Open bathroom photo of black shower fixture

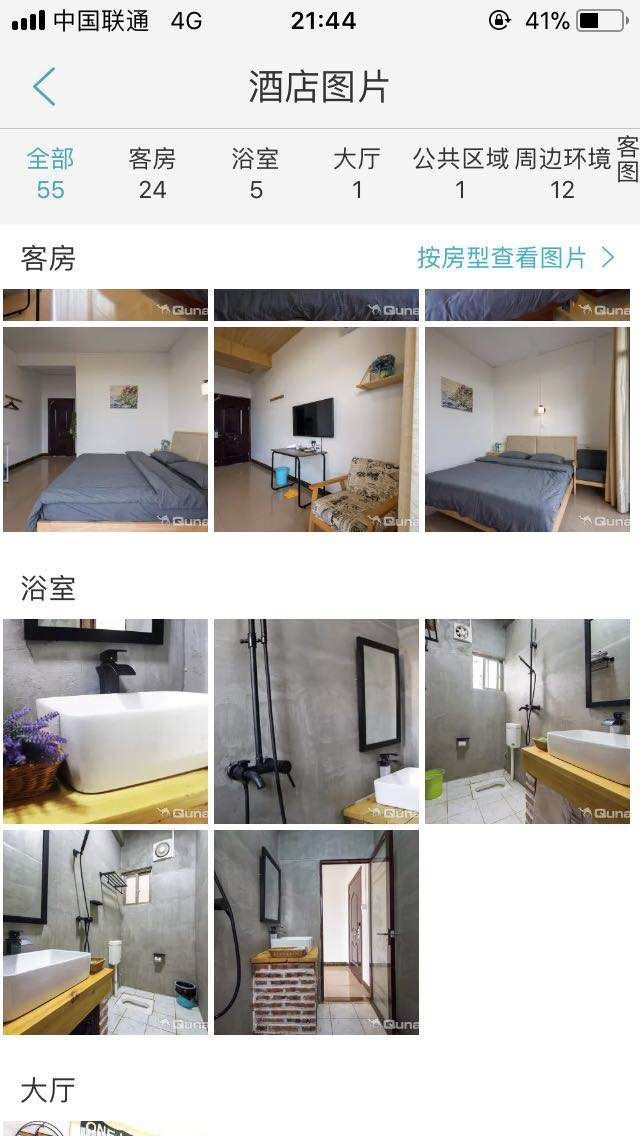coord(316,721)
